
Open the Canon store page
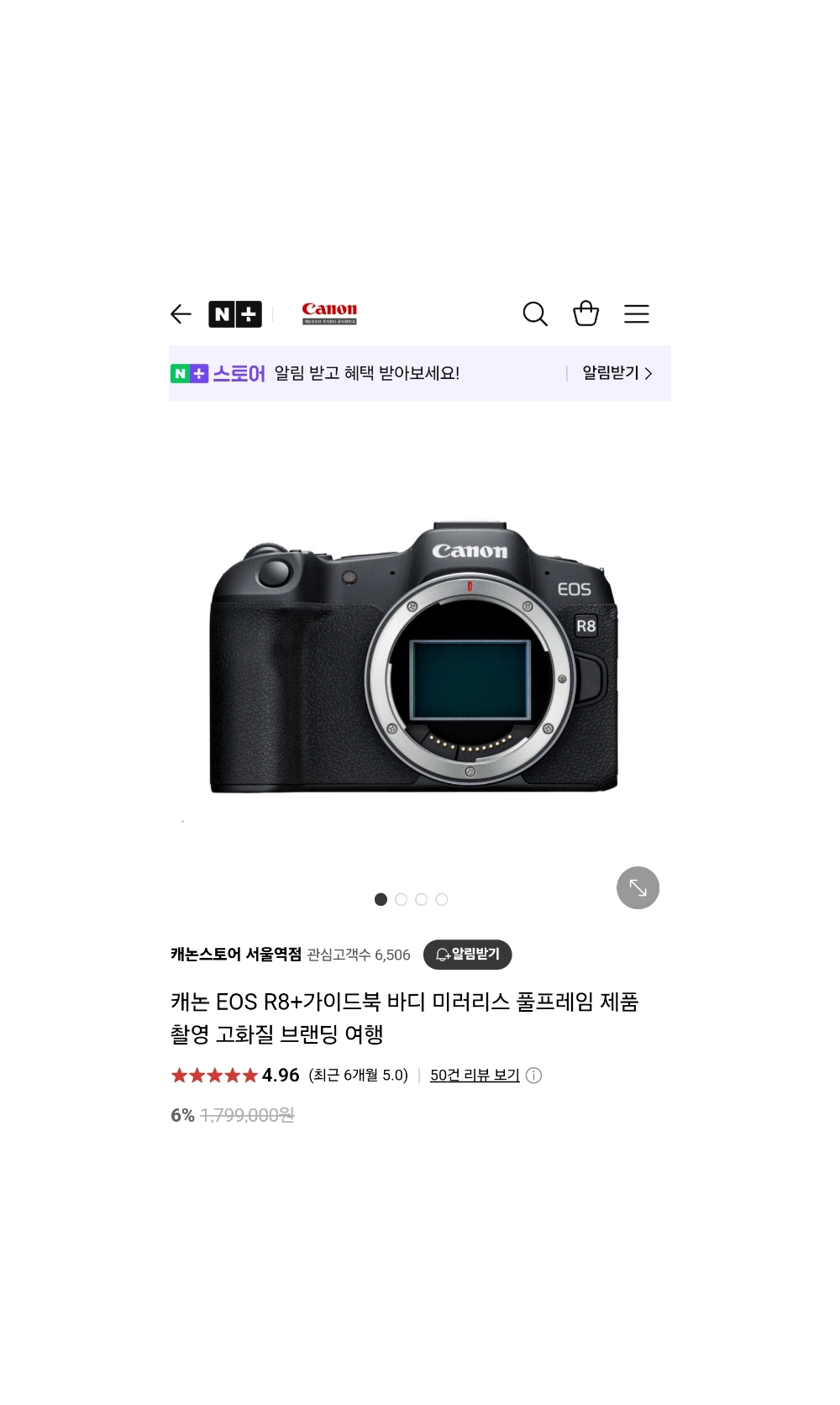pos(329,313)
